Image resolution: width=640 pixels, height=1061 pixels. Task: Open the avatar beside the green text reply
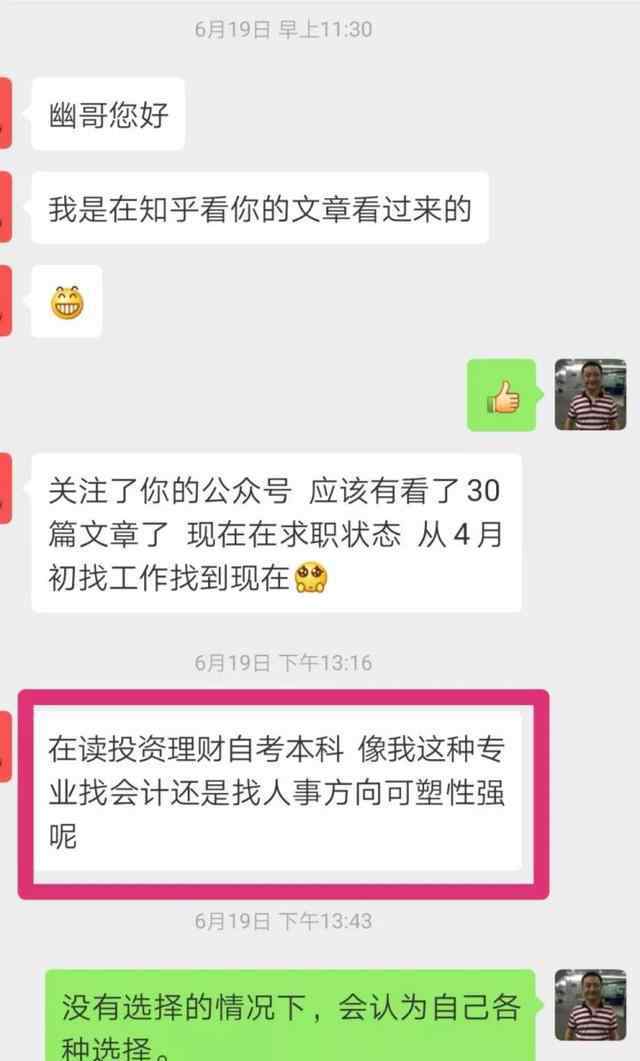[x=591, y=1005]
